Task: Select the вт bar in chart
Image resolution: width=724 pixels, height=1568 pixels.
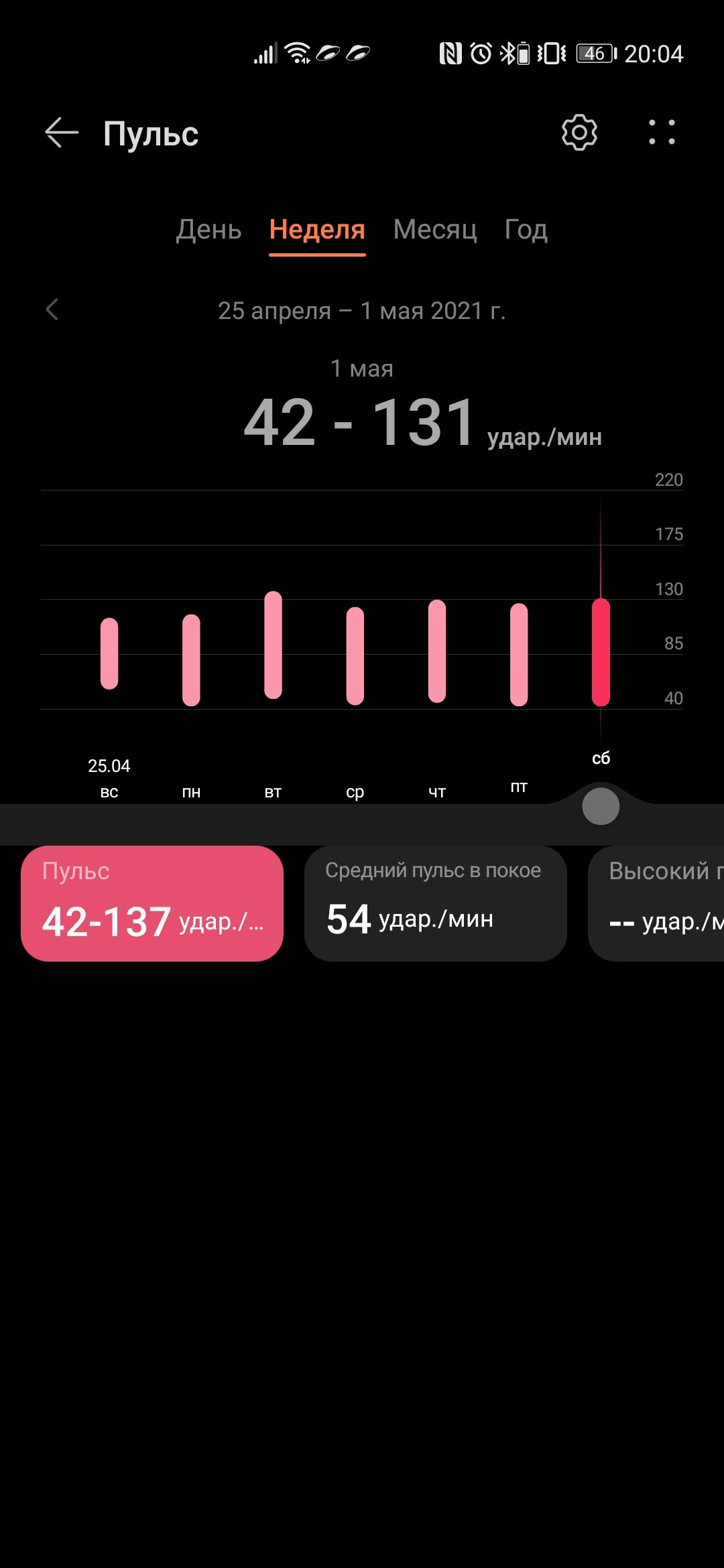Action: click(273, 645)
